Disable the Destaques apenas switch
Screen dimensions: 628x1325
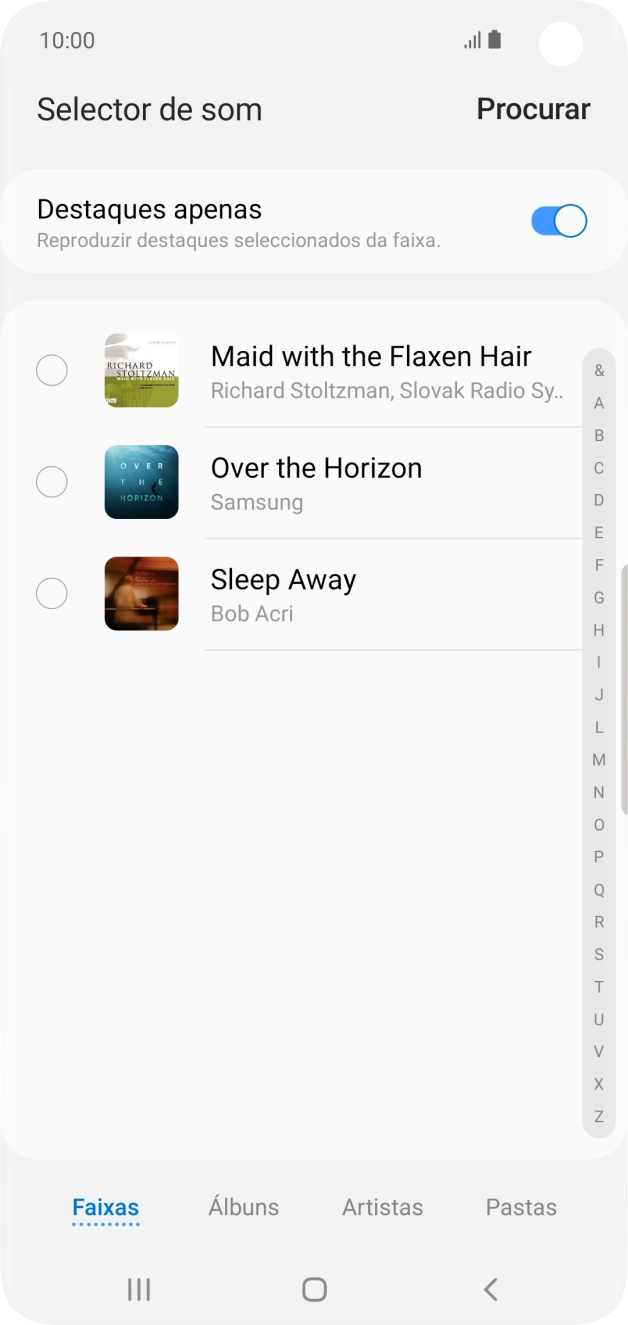[x=558, y=221]
